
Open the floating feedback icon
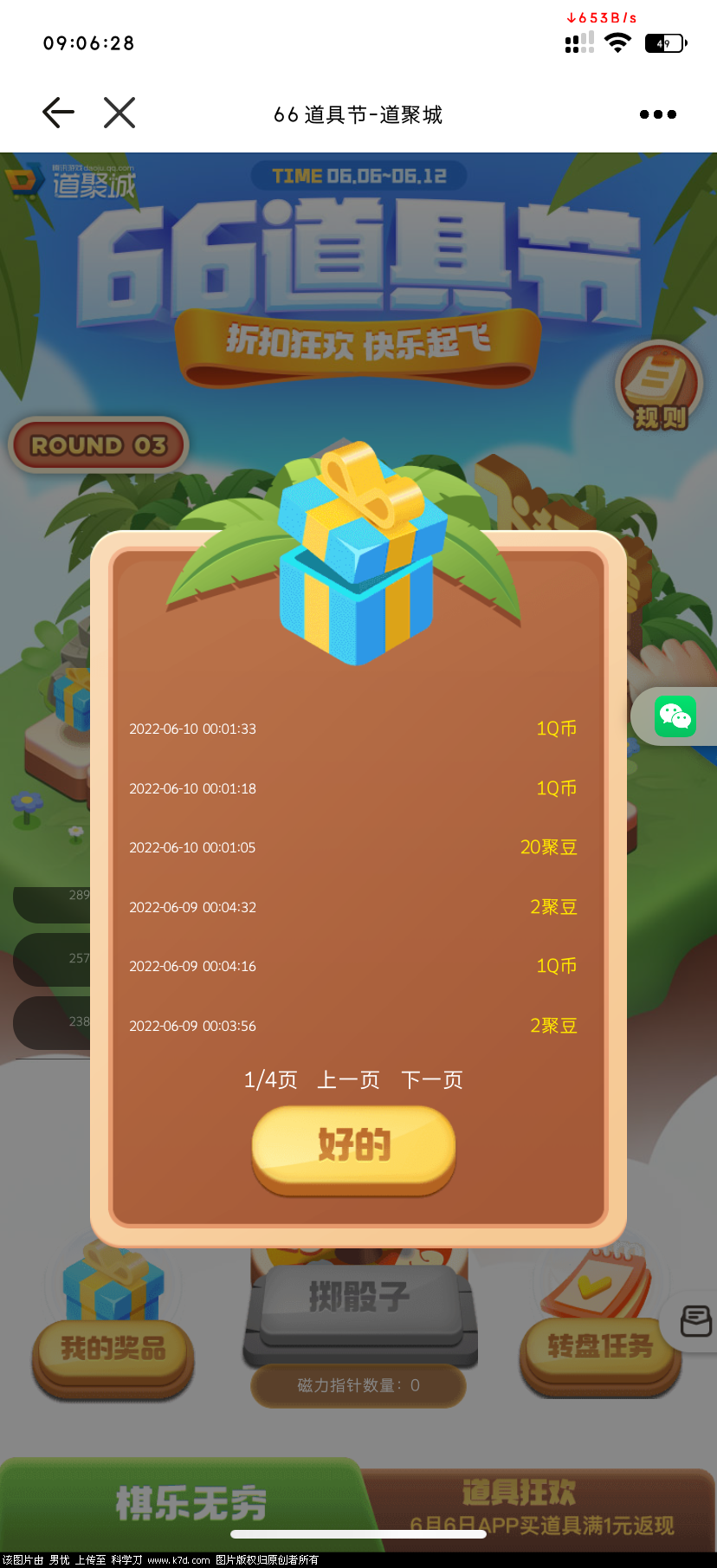click(696, 1321)
